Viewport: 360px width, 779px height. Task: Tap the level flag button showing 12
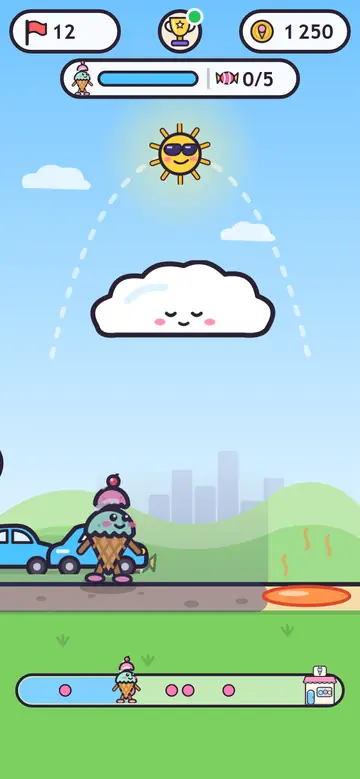65,31
